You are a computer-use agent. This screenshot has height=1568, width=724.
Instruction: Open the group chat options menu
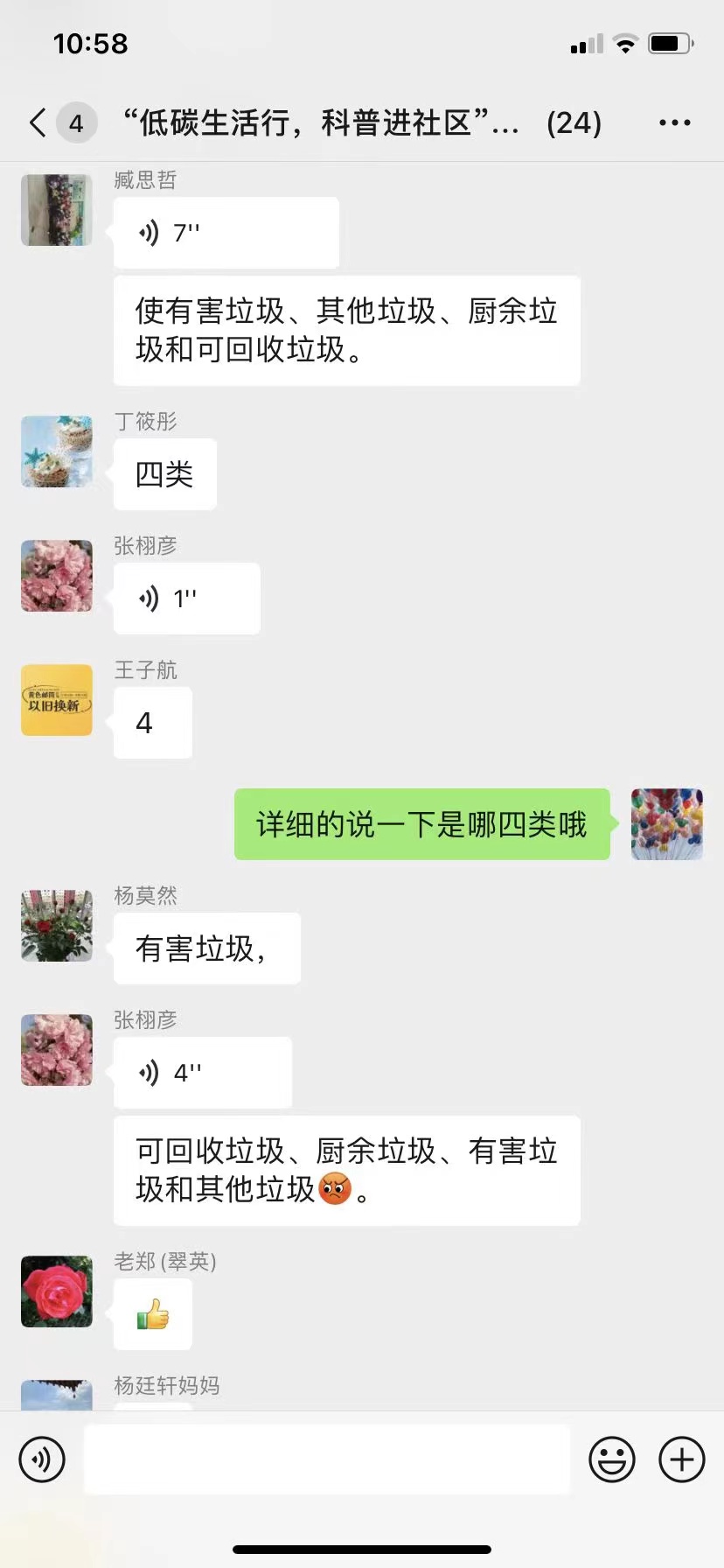pyautogui.click(x=674, y=122)
